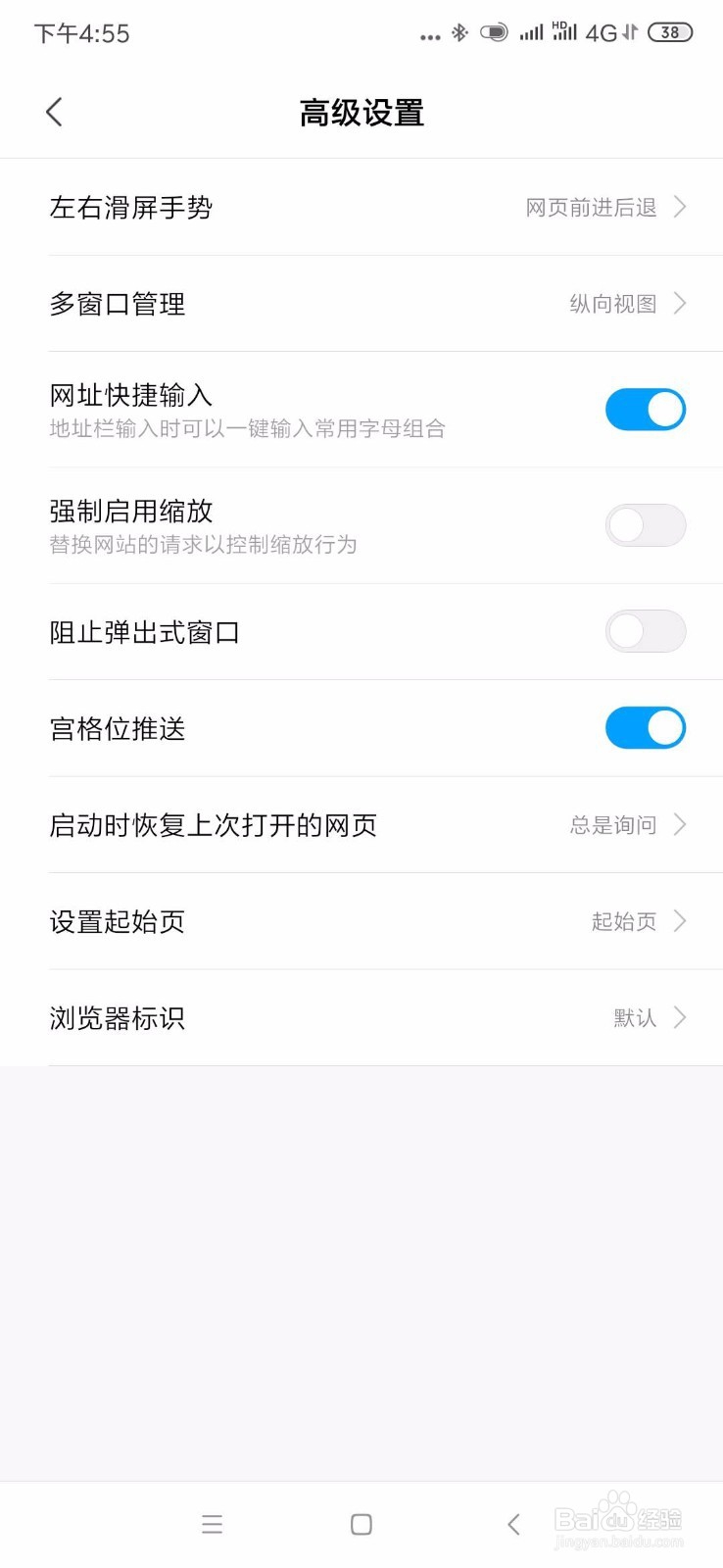Disable the 网址快捷输入 switch
Viewport: 723px width, 1568px height.
tap(645, 409)
